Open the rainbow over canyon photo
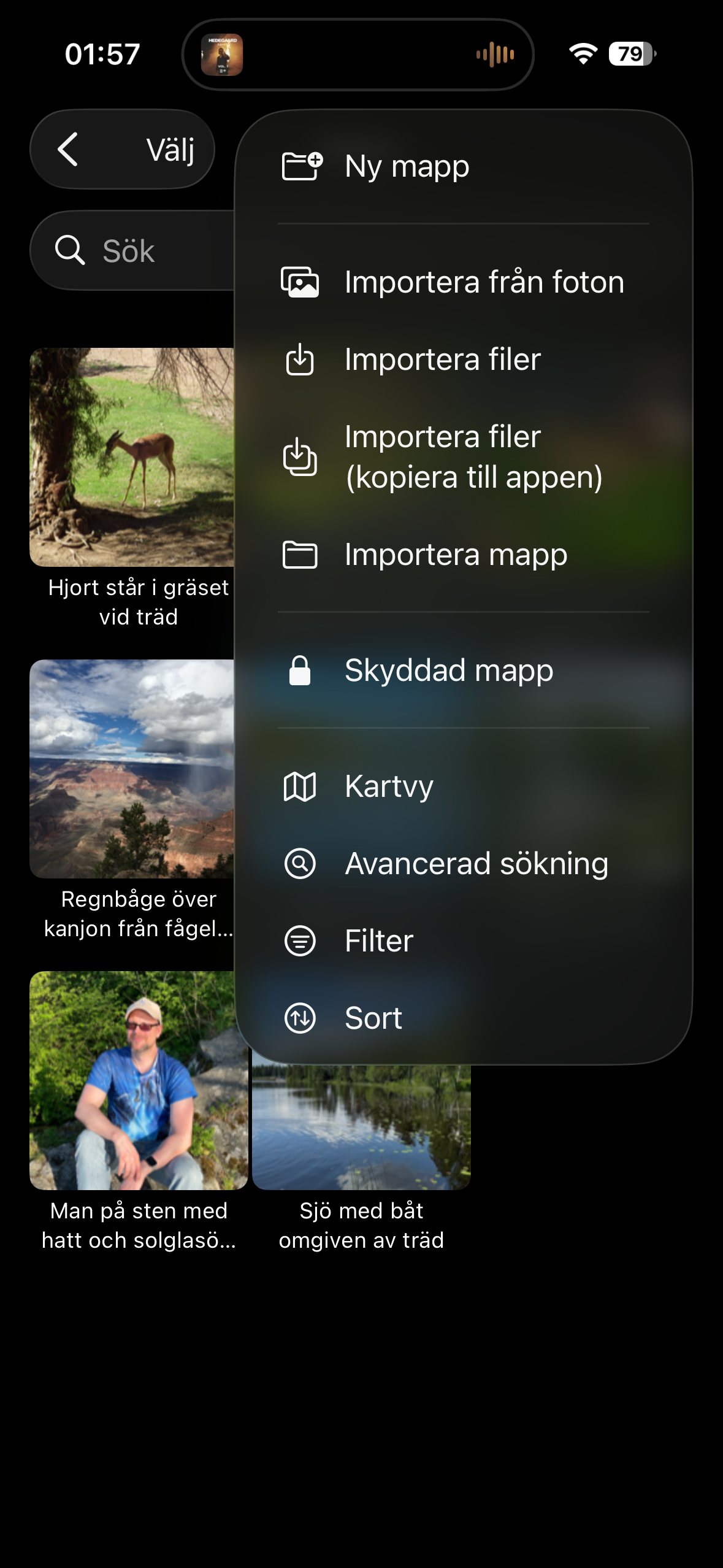The height and width of the screenshot is (1568, 723). pyautogui.click(x=132, y=769)
